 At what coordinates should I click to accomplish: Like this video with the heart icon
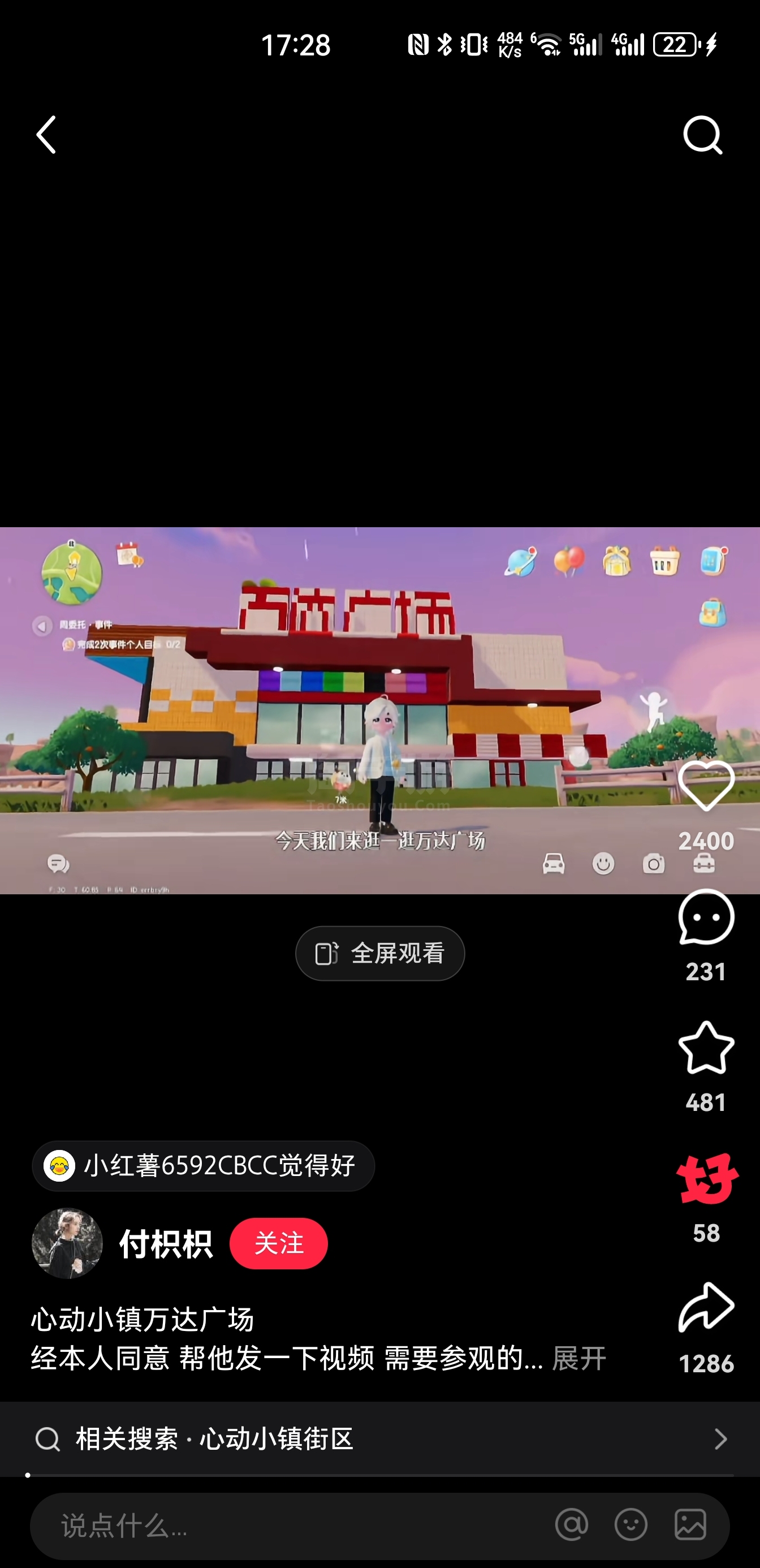point(706,786)
